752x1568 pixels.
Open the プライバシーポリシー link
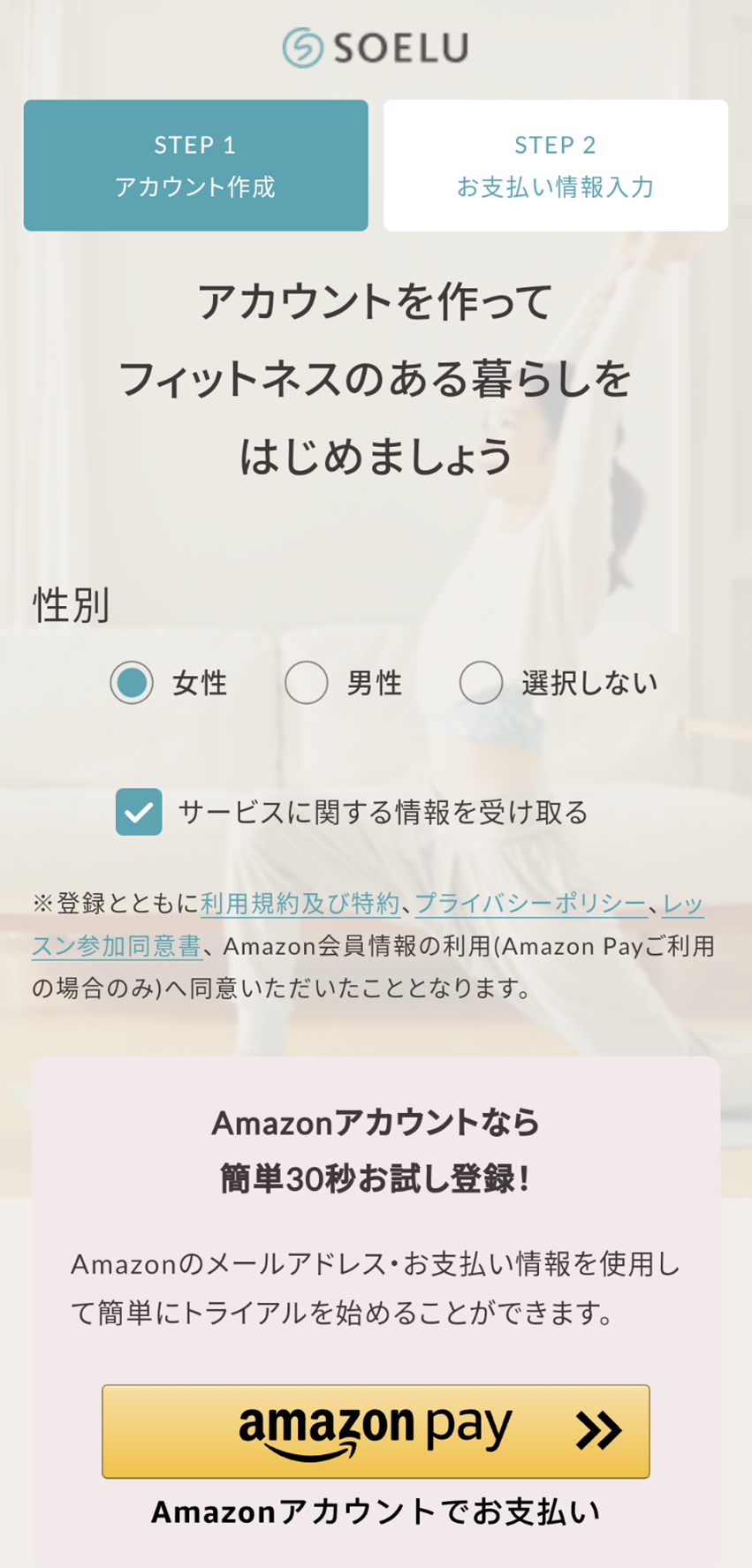pyautogui.click(x=530, y=904)
